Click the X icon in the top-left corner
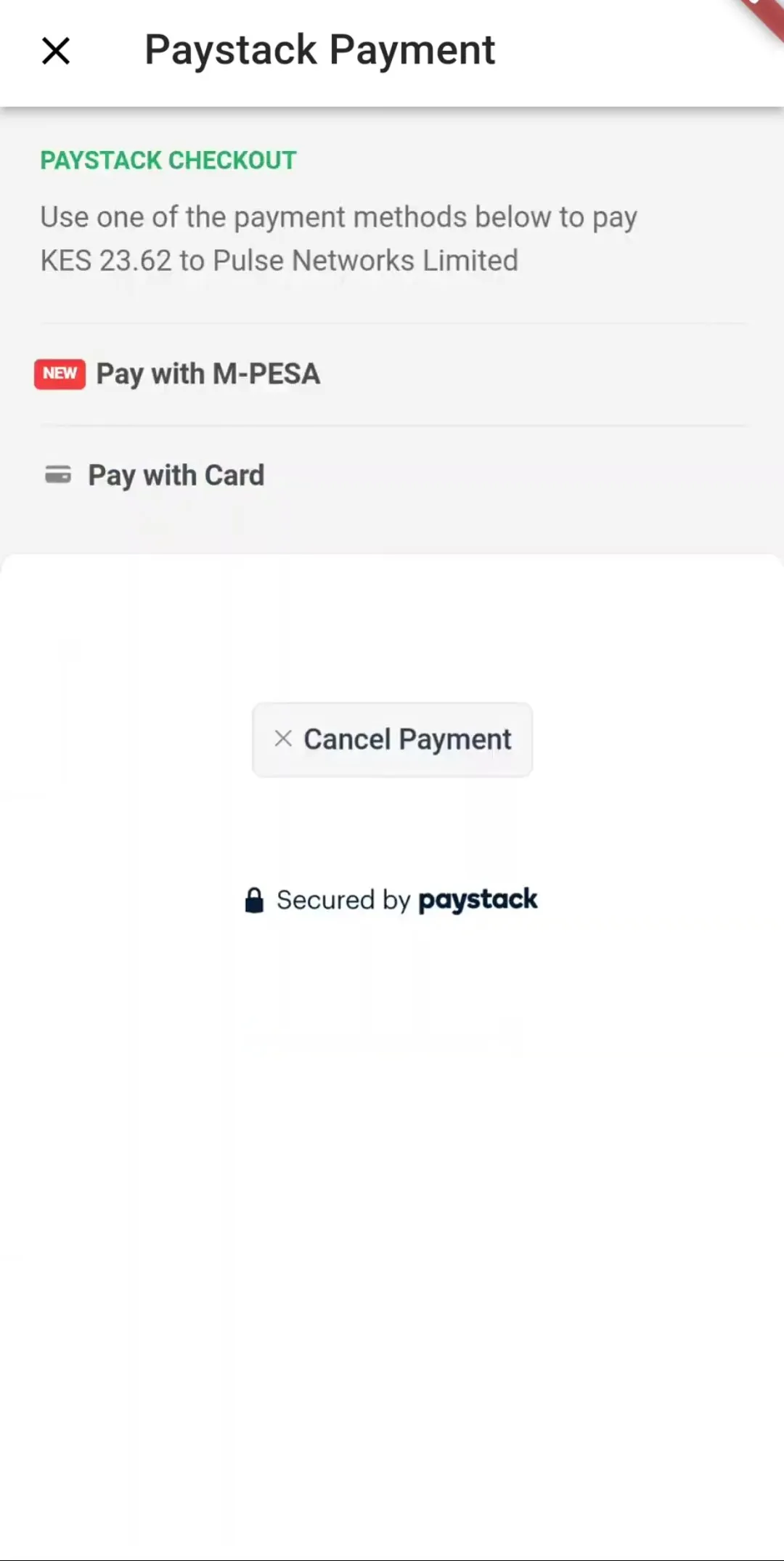The image size is (784, 1561). coord(56,50)
